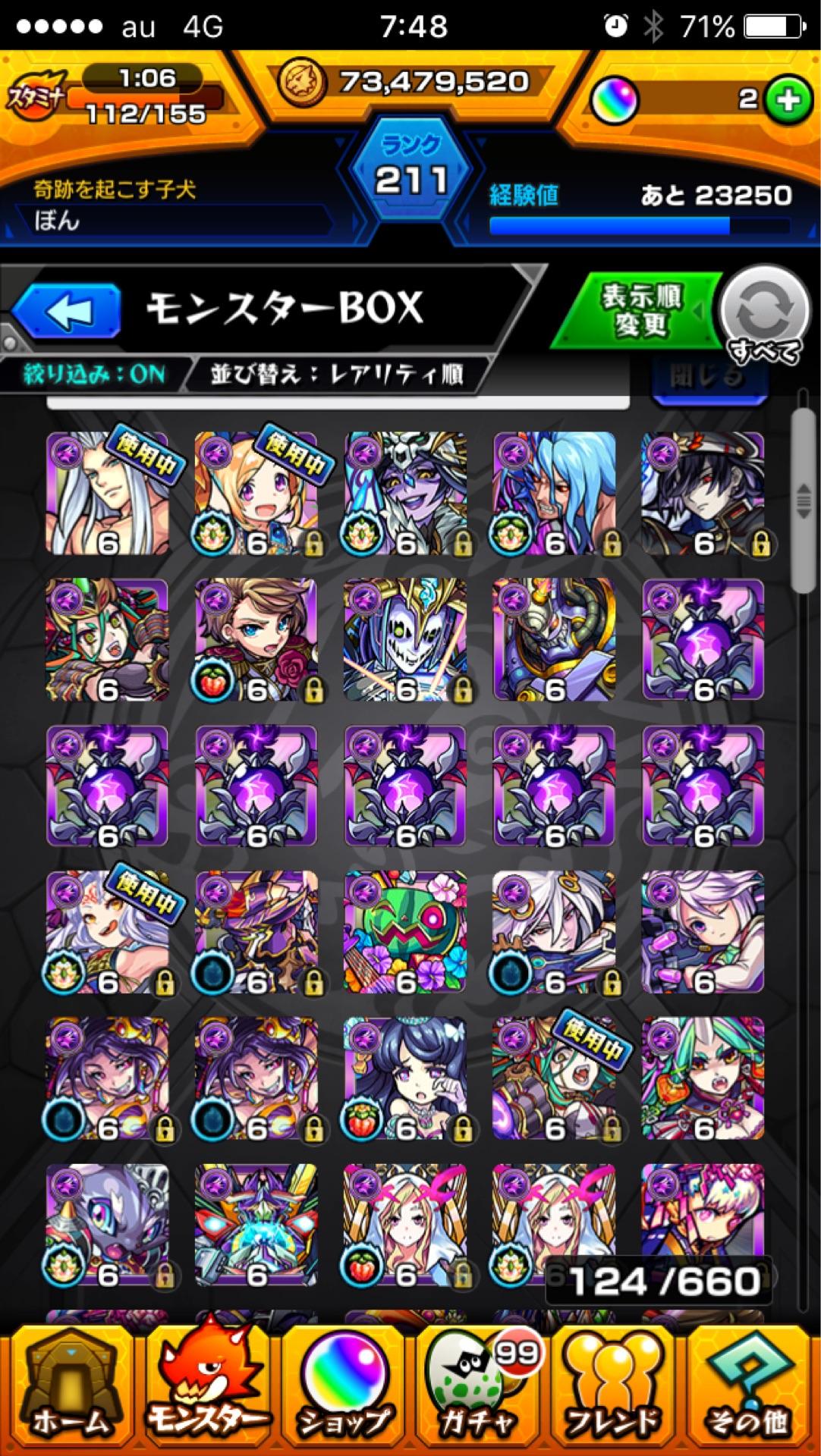
Task: Select the blonde girl monster marked 使用中
Action: [256, 493]
